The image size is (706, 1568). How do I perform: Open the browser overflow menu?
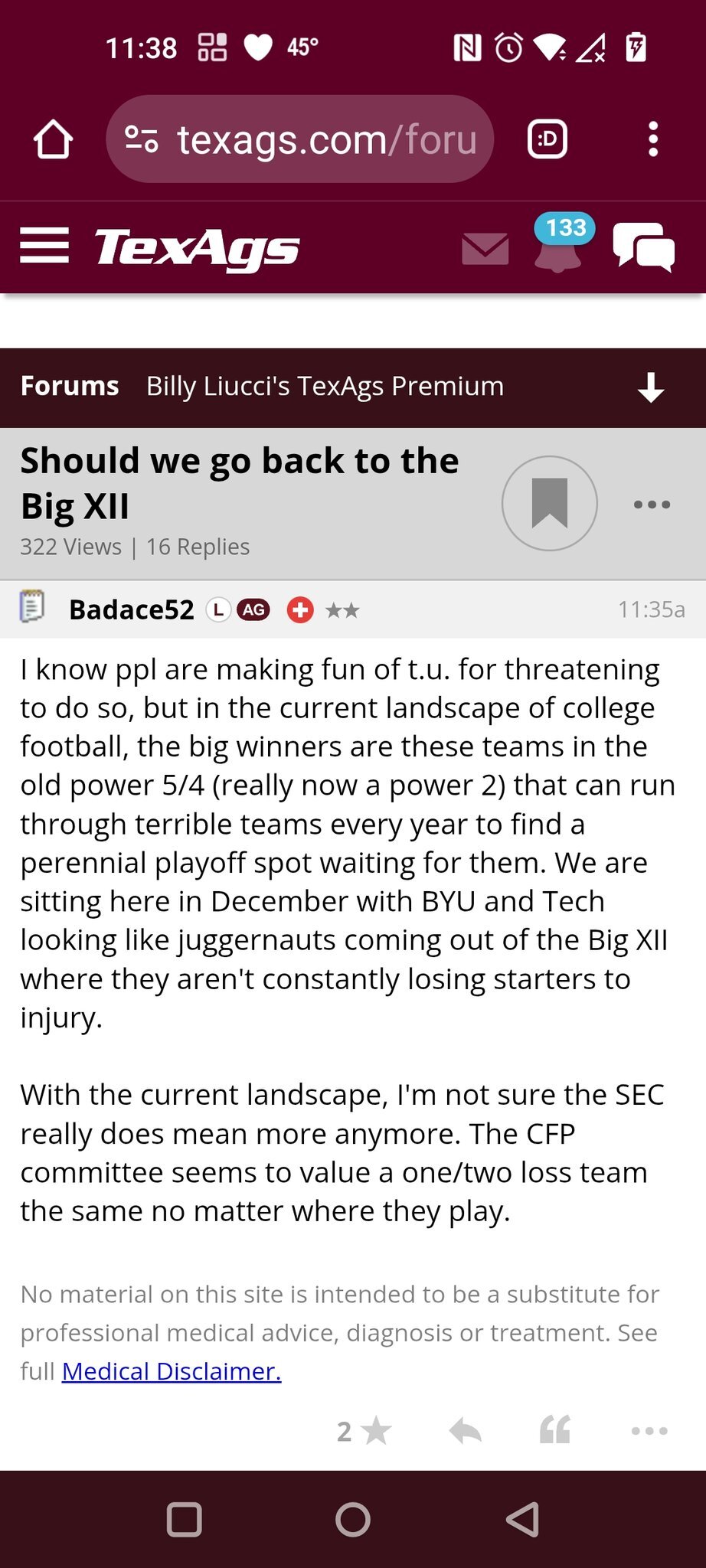tap(652, 139)
